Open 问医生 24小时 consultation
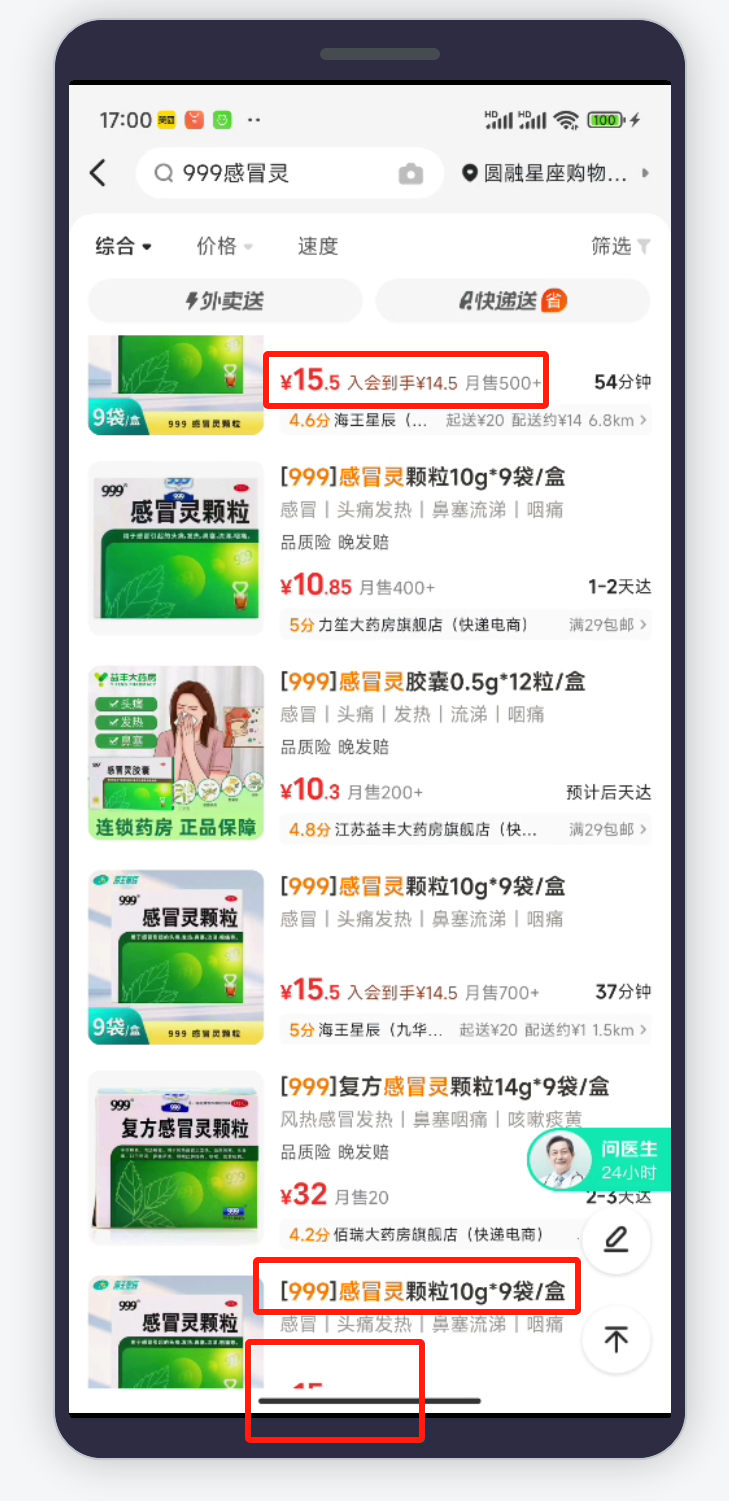This screenshot has width=729, height=1501. (598, 1160)
